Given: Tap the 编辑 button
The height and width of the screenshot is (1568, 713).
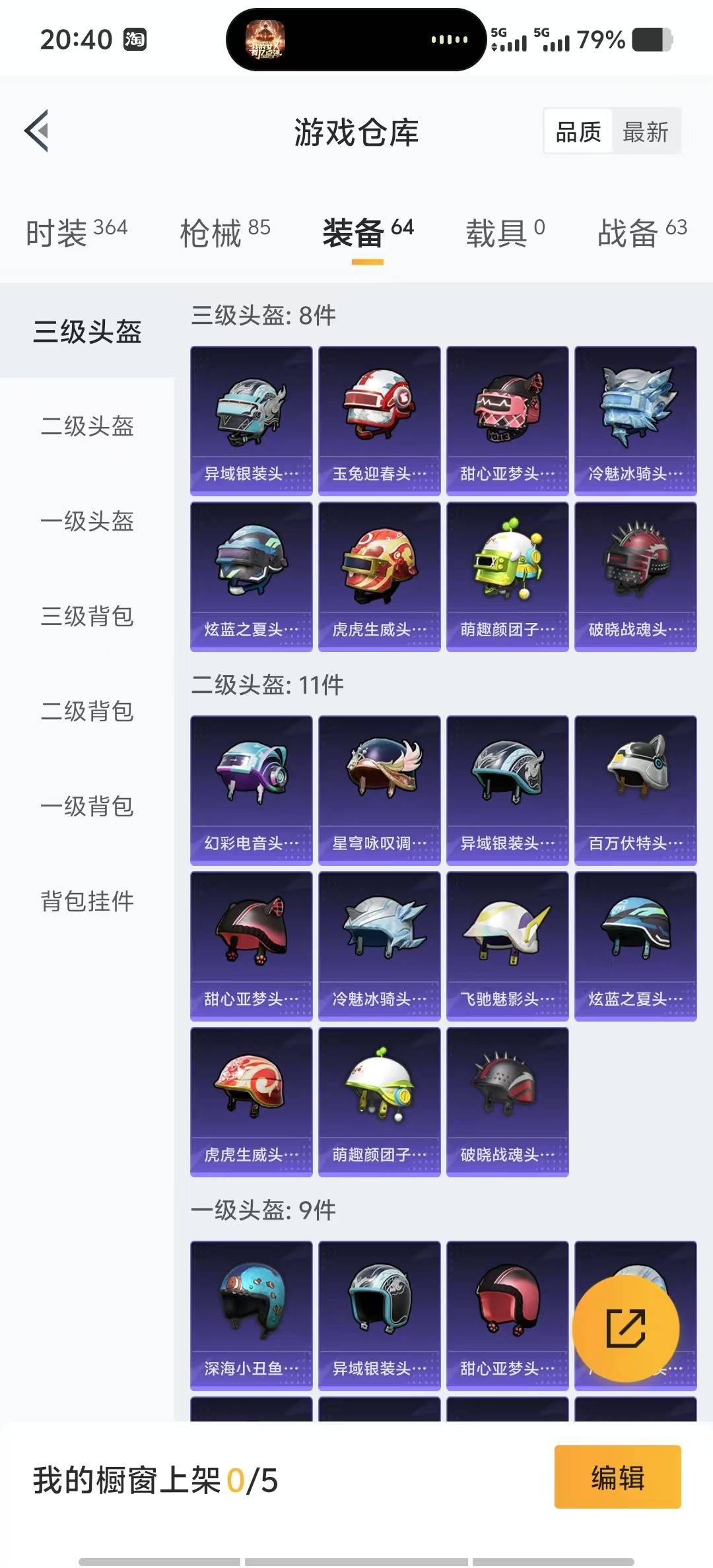Looking at the screenshot, I should [x=617, y=1478].
